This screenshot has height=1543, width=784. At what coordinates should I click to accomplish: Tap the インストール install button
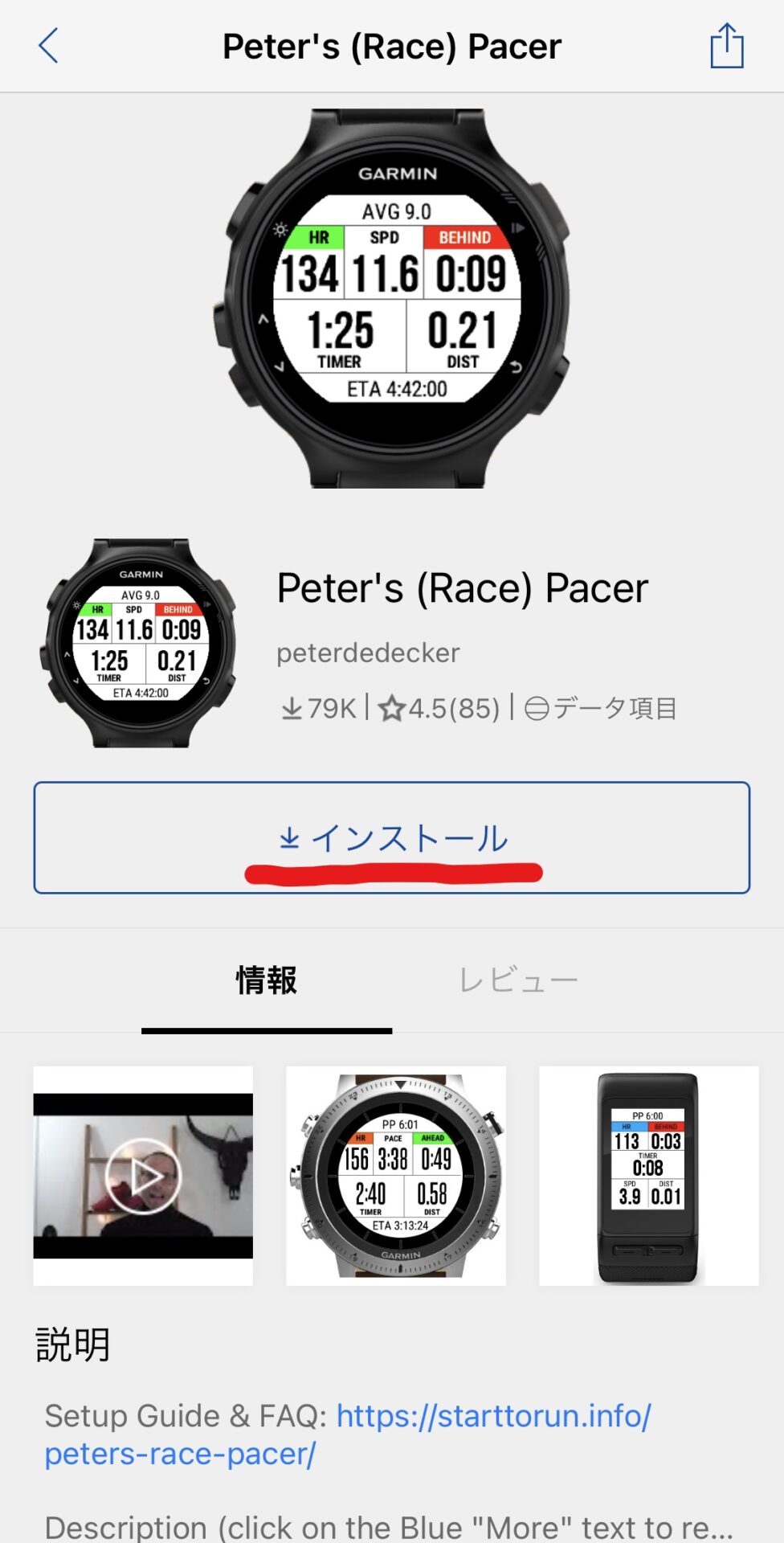[392, 837]
